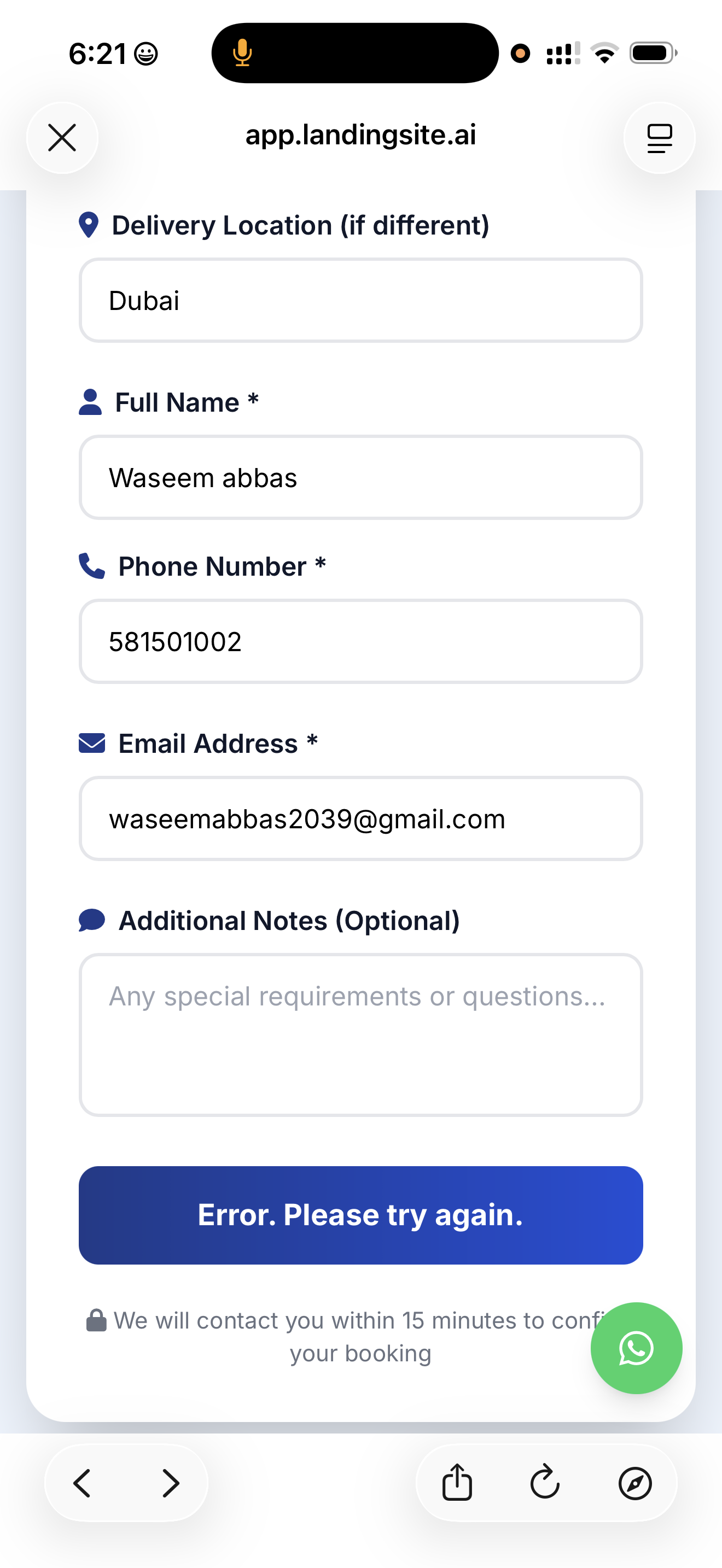Image resolution: width=722 pixels, height=1568 pixels.
Task: Edit the Delivery Location field
Action: click(360, 301)
